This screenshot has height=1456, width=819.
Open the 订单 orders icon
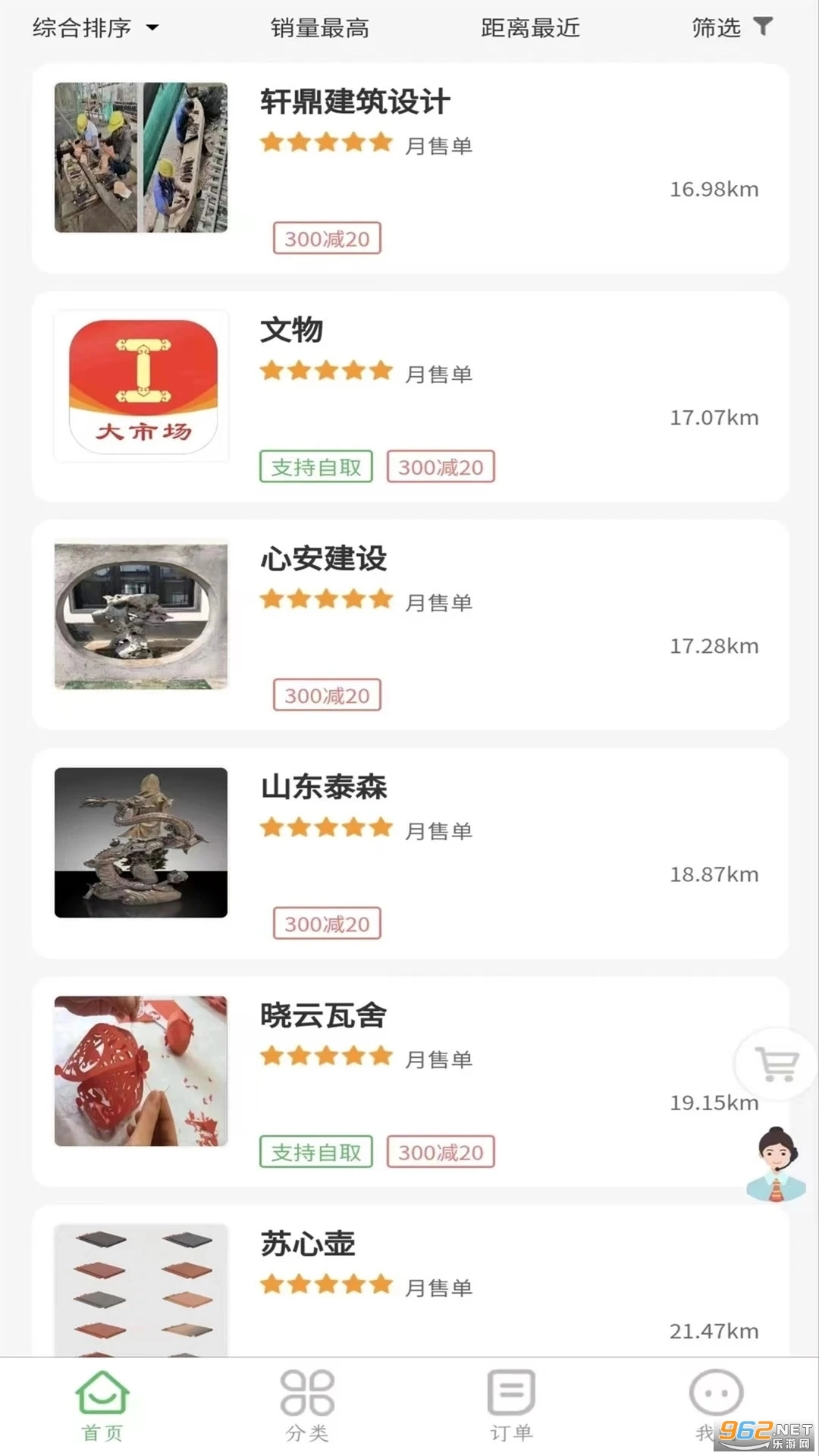click(x=511, y=1395)
